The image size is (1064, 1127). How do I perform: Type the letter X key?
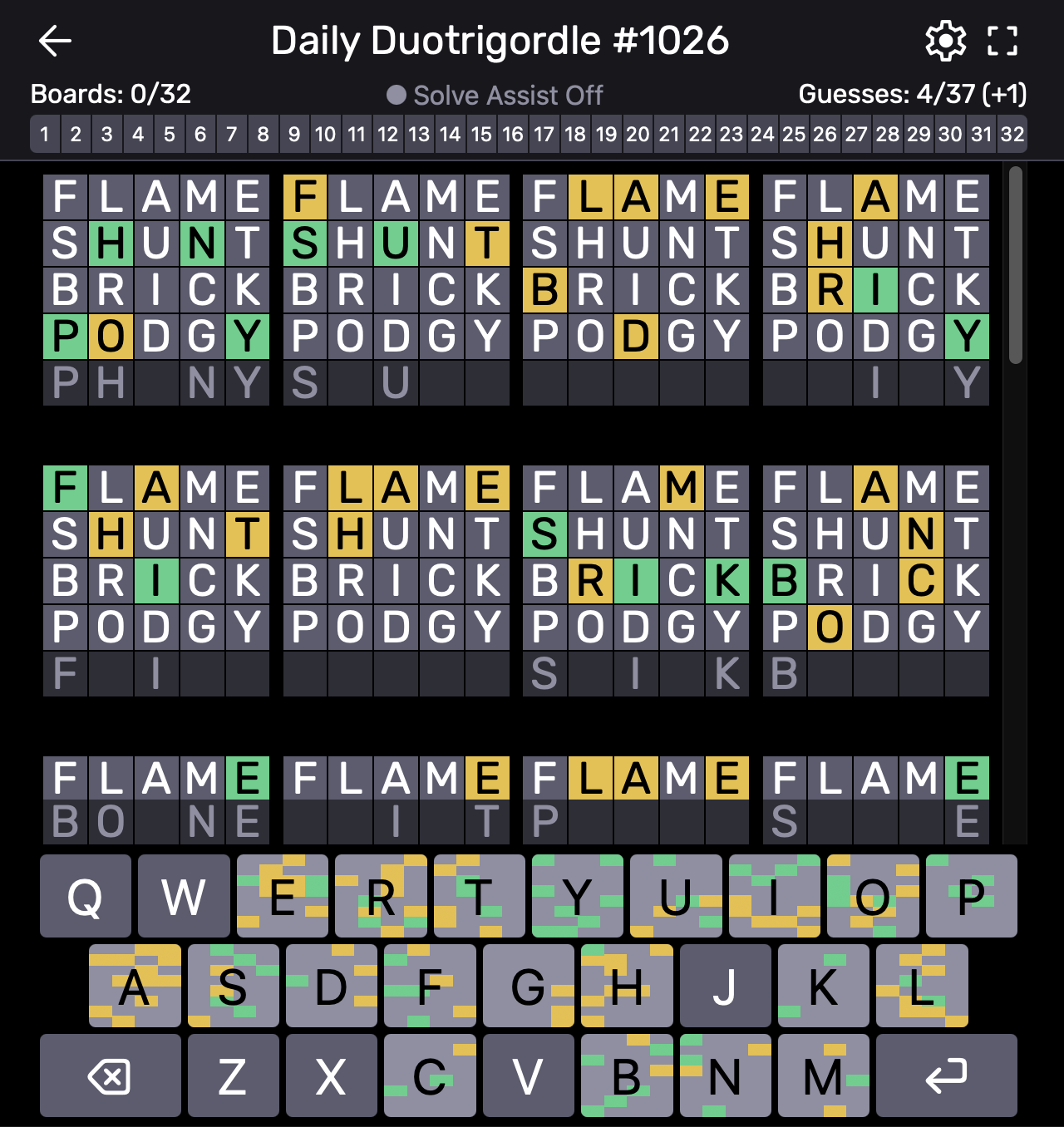pos(332,1075)
